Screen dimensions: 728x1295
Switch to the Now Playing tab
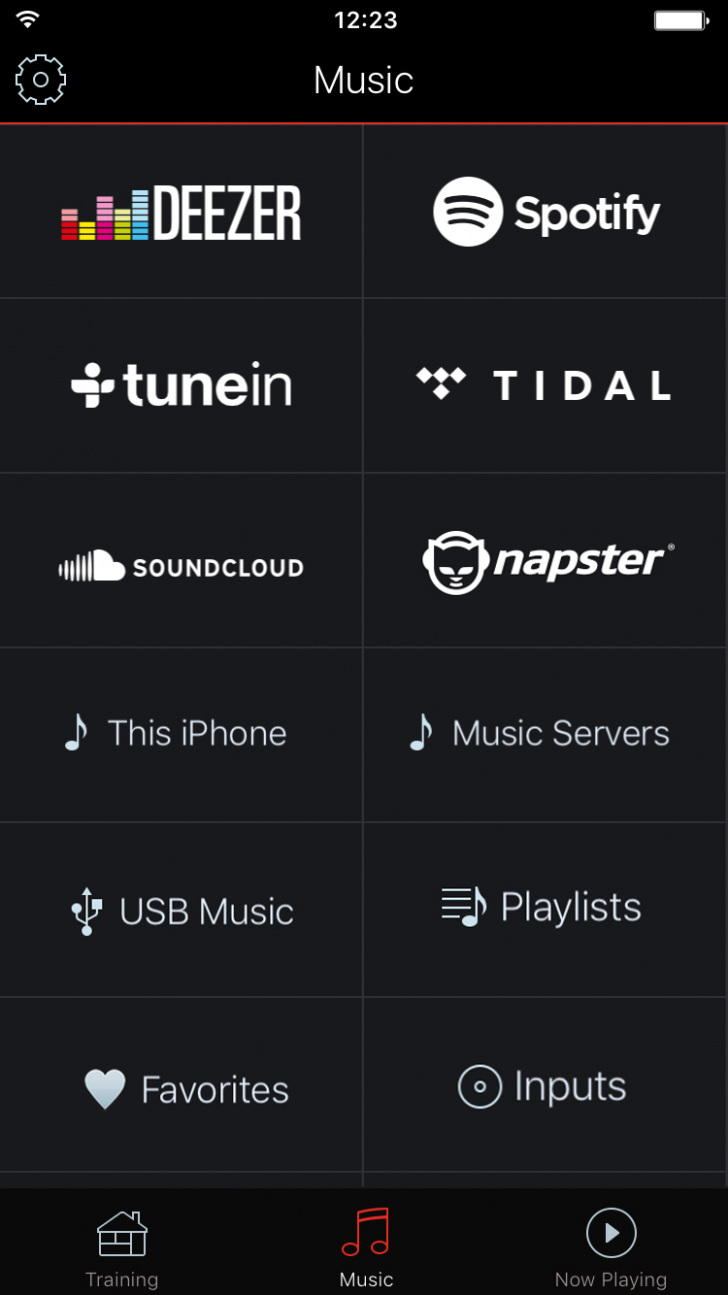click(x=610, y=1247)
